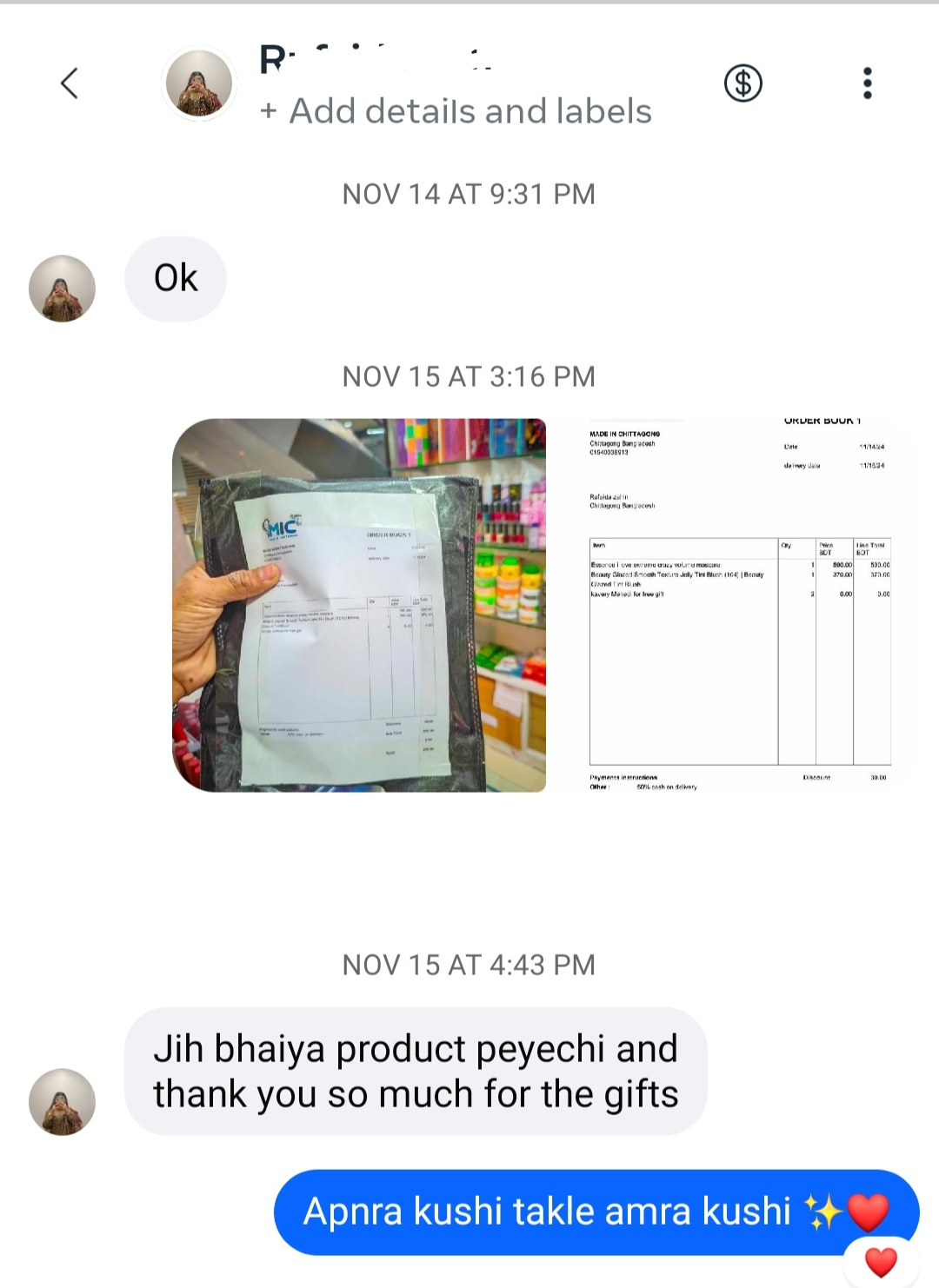The height and width of the screenshot is (1288, 939).
Task: Open the contact's profile picture in header
Action: (199, 83)
